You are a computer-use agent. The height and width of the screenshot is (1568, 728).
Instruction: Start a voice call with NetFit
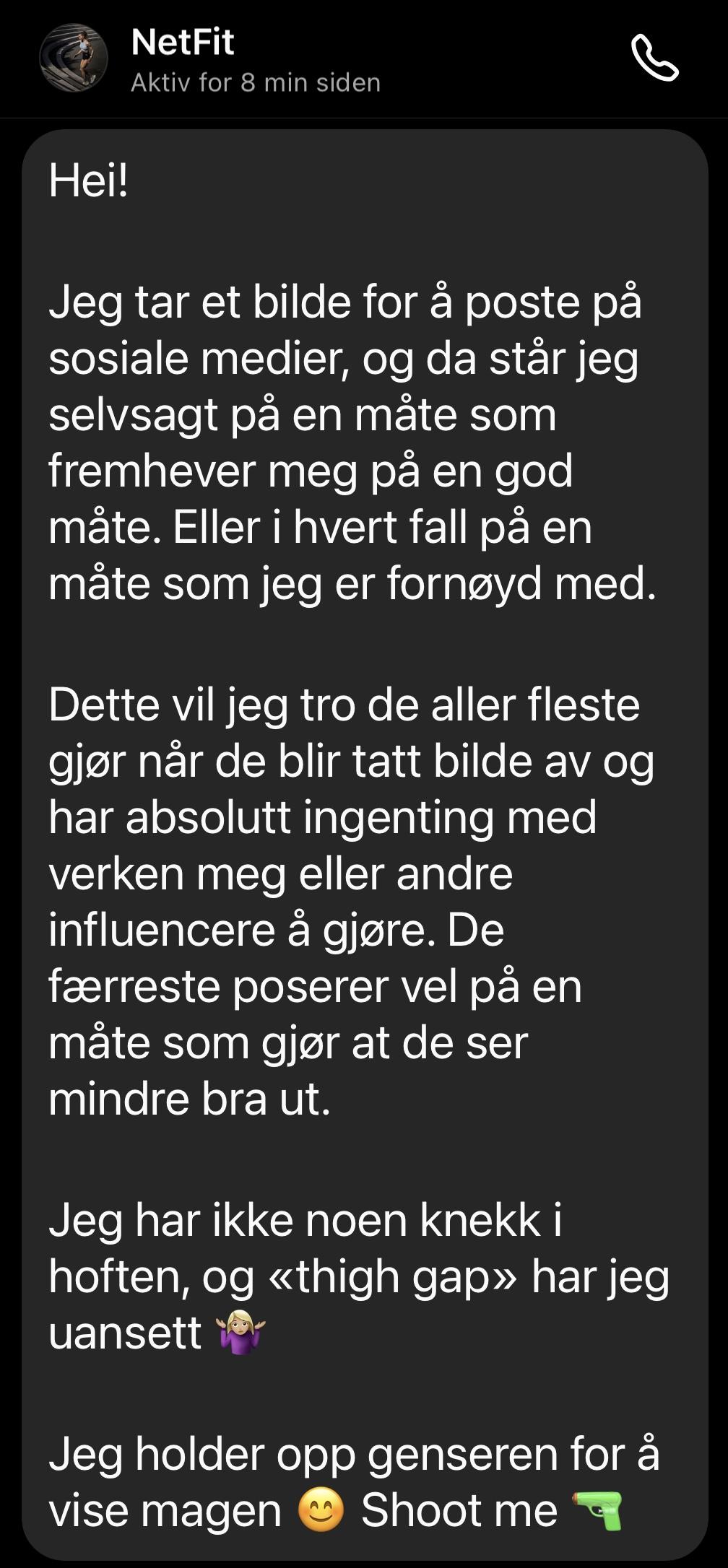pyautogui.click(x=654, y=57)
